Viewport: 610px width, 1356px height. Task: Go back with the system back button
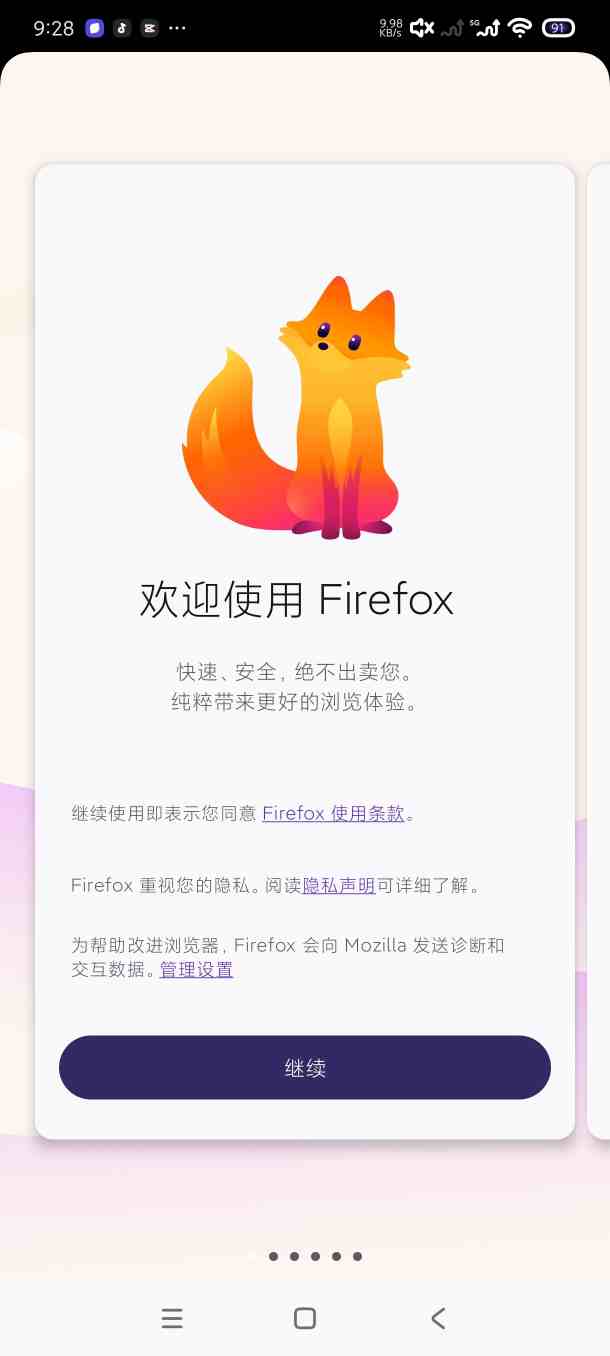click(437, 1318)
